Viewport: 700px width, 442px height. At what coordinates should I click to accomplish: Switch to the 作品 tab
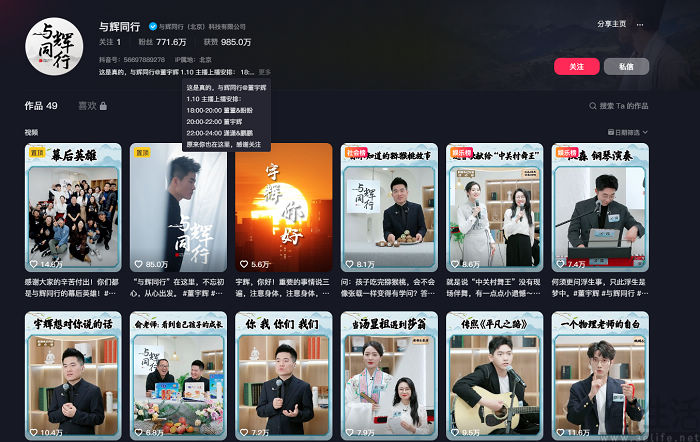41,105
